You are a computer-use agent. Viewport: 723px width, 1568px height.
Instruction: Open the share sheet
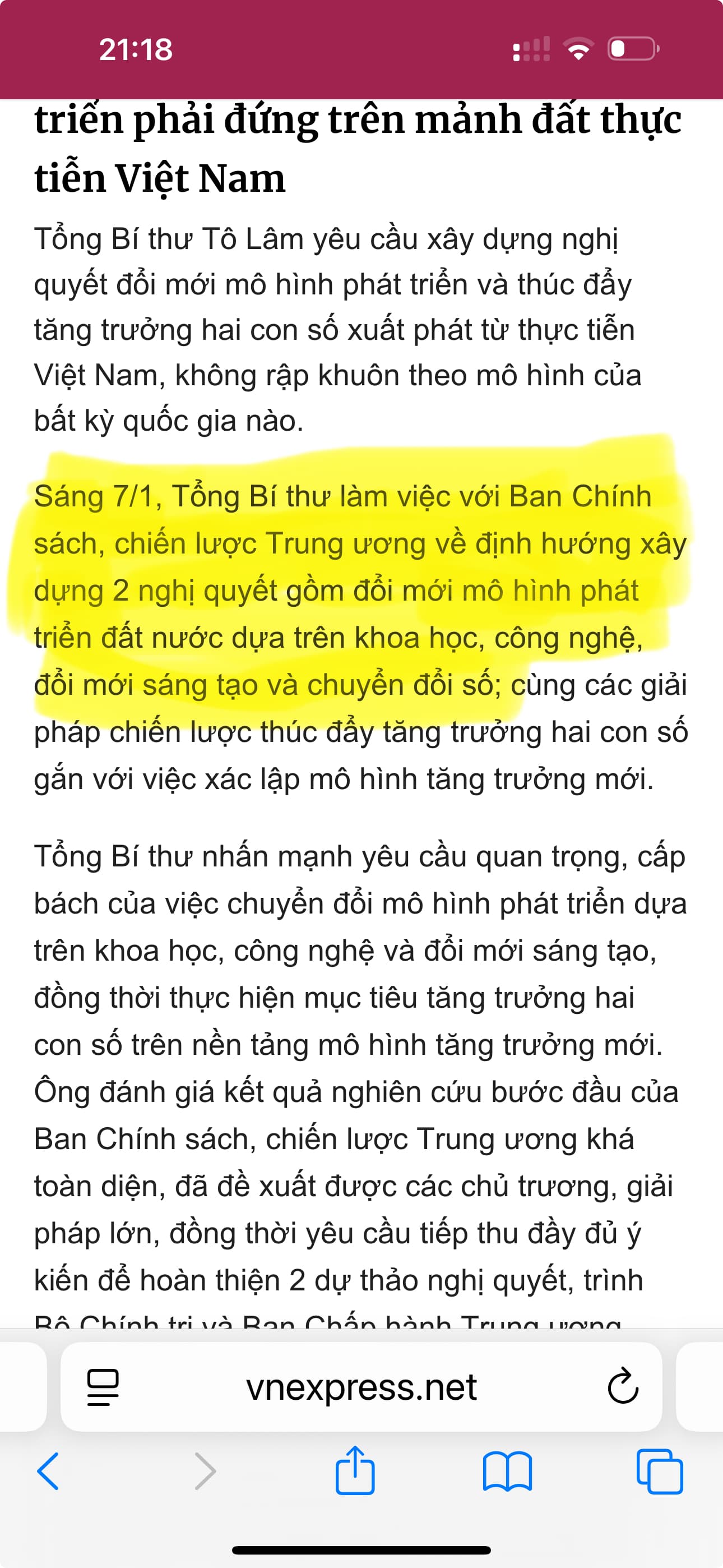355,1470
